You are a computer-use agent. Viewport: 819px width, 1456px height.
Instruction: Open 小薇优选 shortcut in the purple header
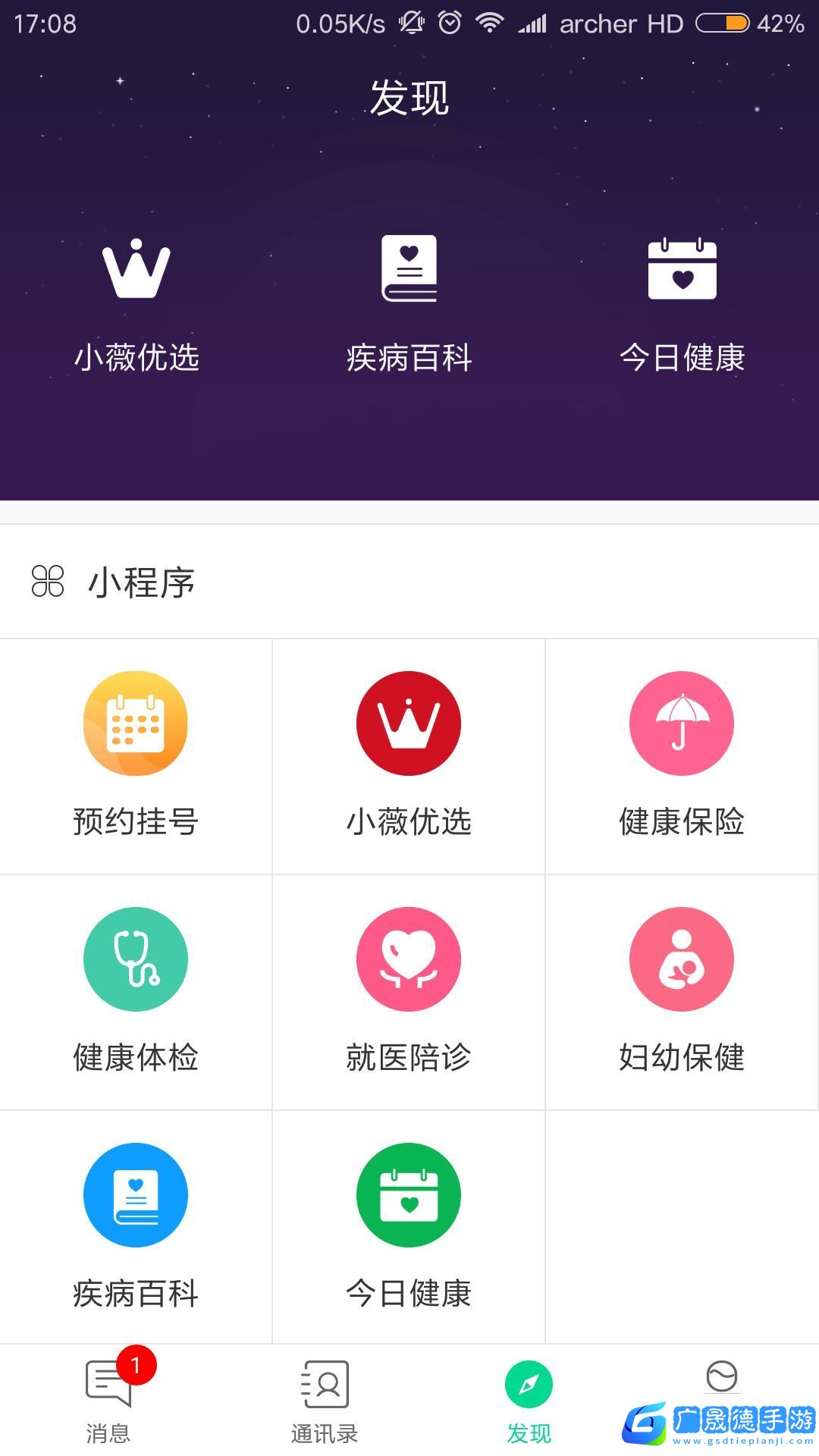[x=136, y=303]
